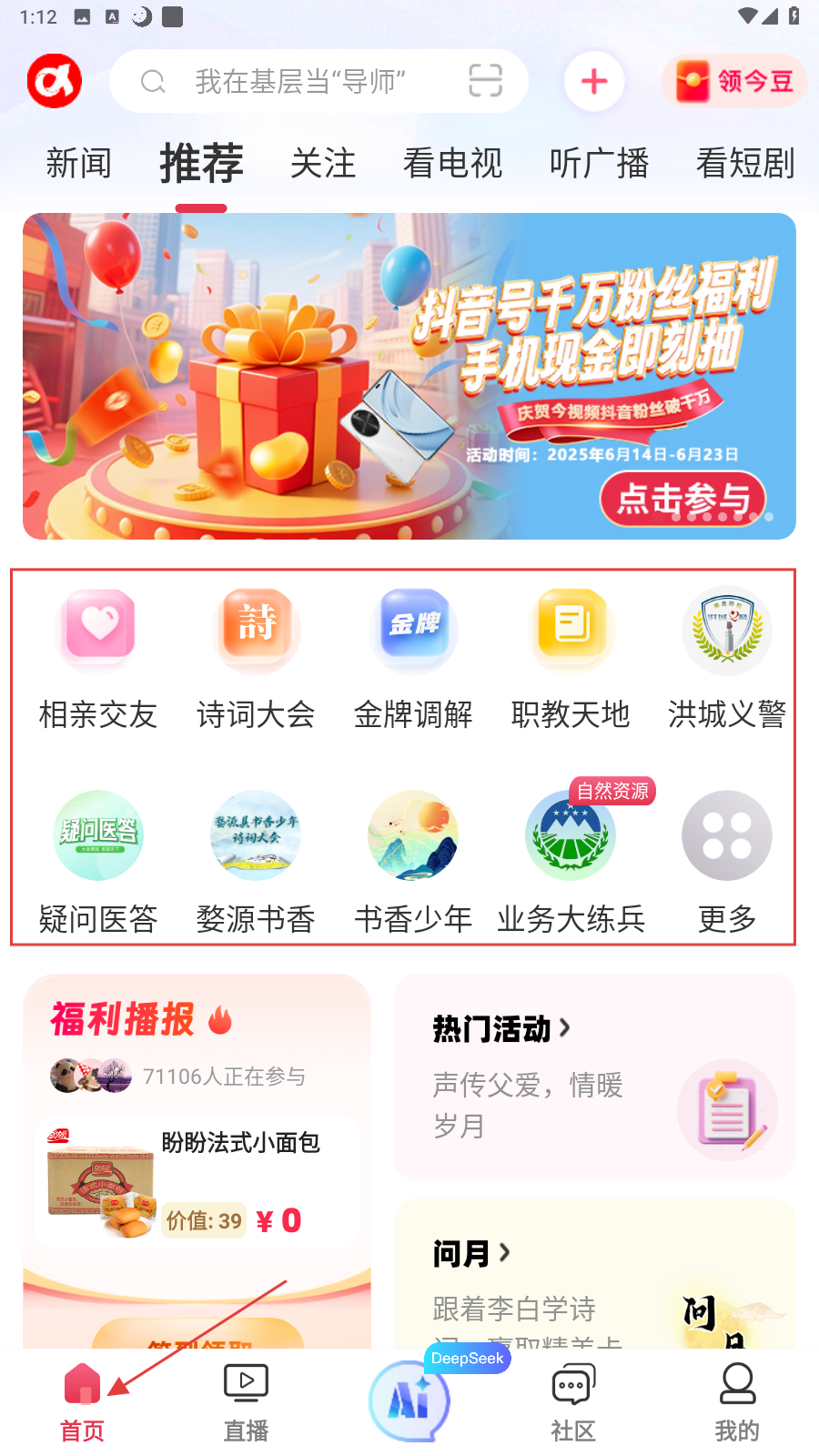This screenshot has width=819, height=1456.
Task: Open the DeepSeek AI assistant button
Action: click(x=409, y=1400)
